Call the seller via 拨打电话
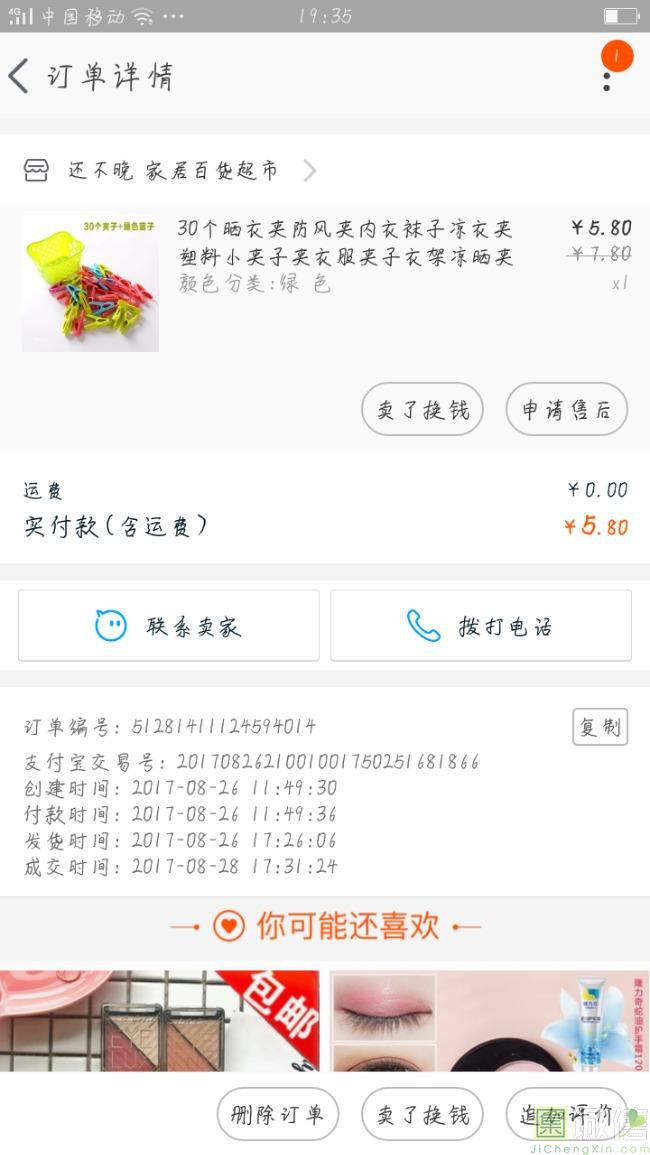 (x=481, y=626)
